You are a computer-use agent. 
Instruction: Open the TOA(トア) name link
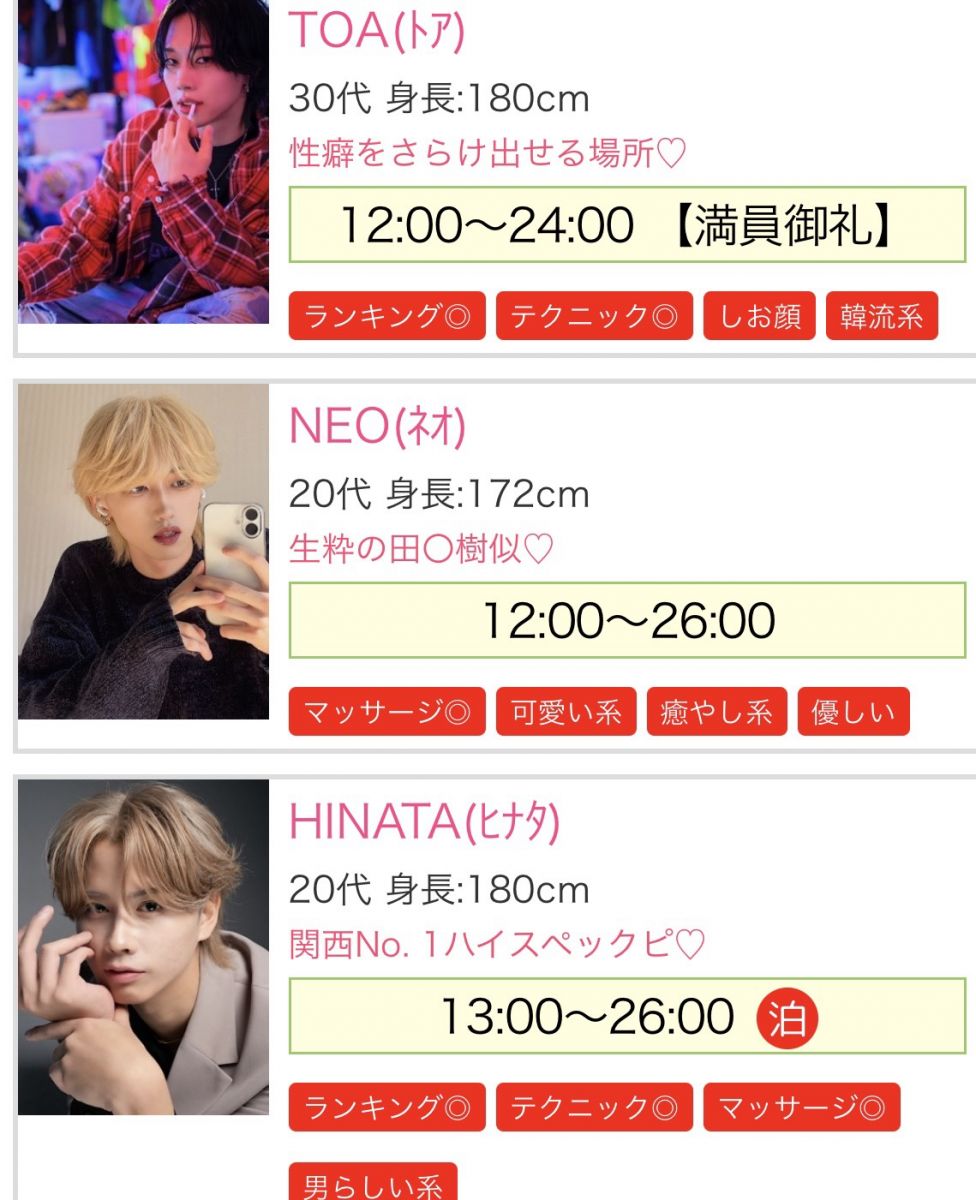pos(377,32)
